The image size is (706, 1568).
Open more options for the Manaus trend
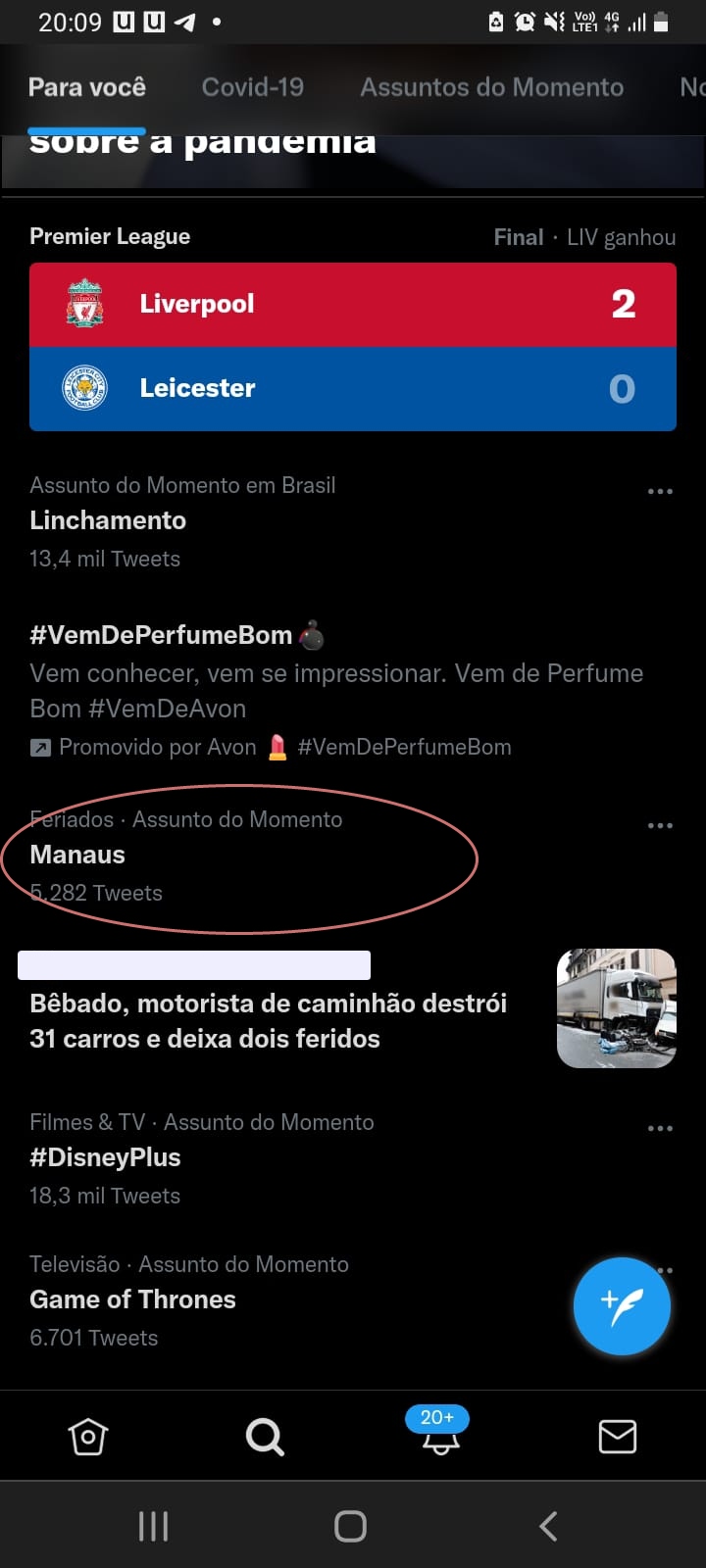point(660,825)
